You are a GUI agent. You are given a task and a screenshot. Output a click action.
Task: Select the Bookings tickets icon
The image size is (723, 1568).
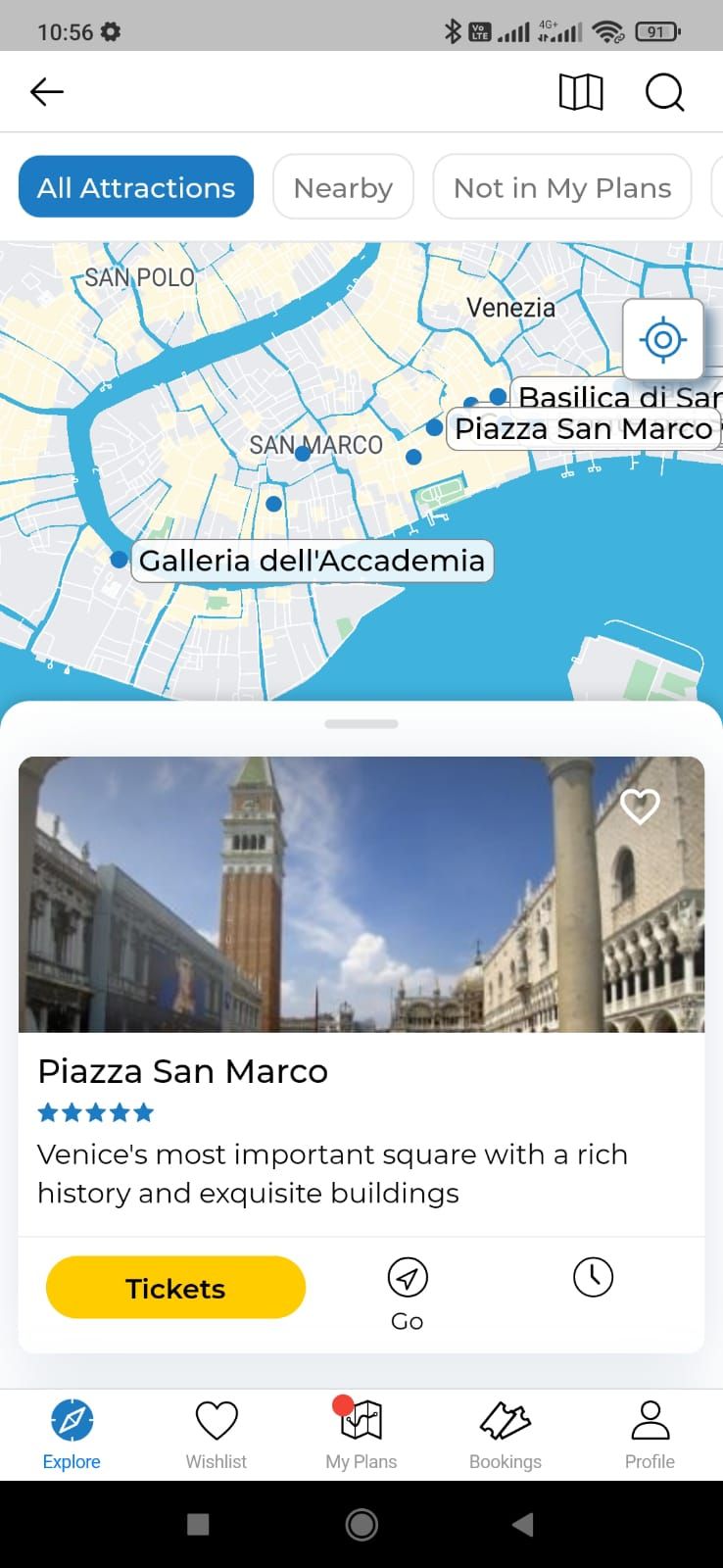505,1419
